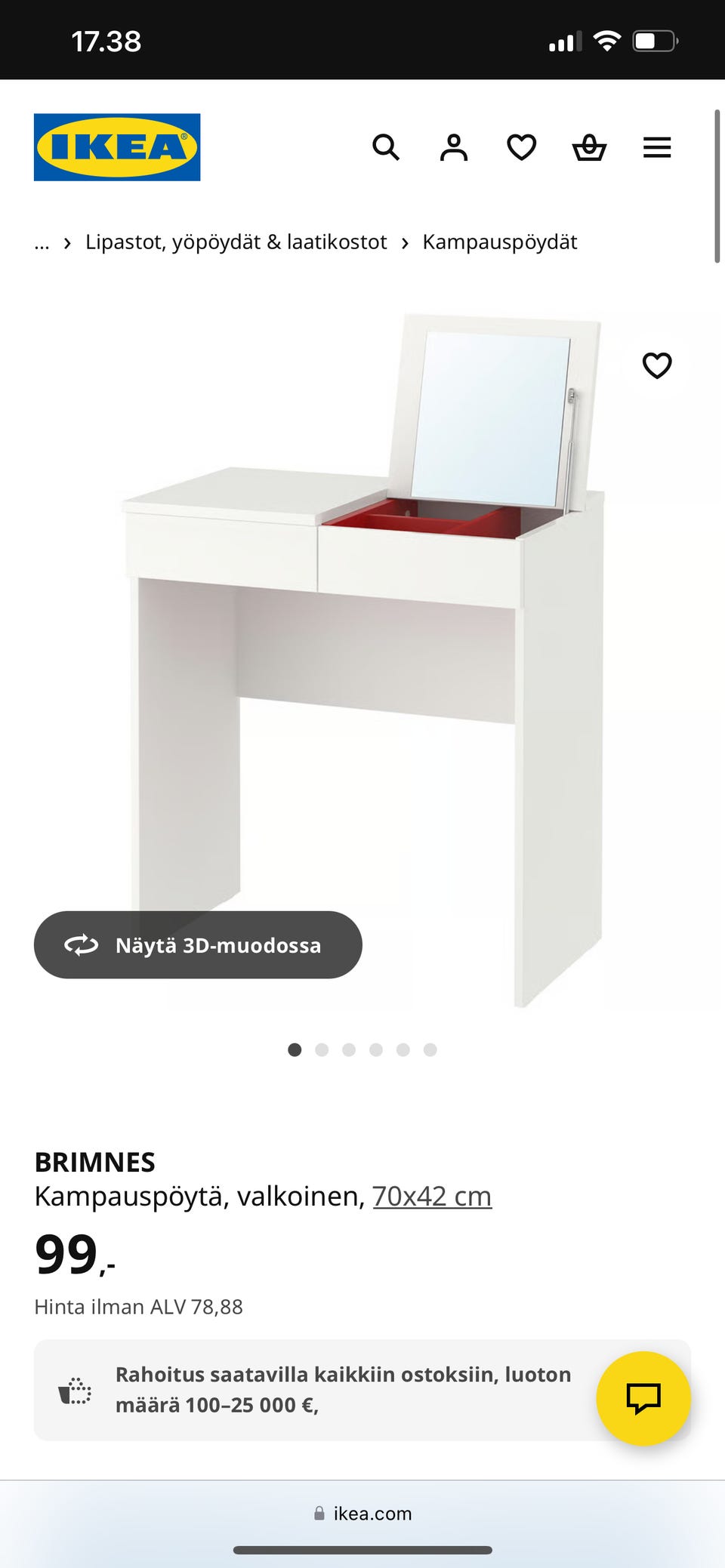Image resolution: width=725 pixels, height=1568 pixels.
Task: Open Lipastot, yöpöydät & laatikostot breadcrumb
Action: [236, 242]
